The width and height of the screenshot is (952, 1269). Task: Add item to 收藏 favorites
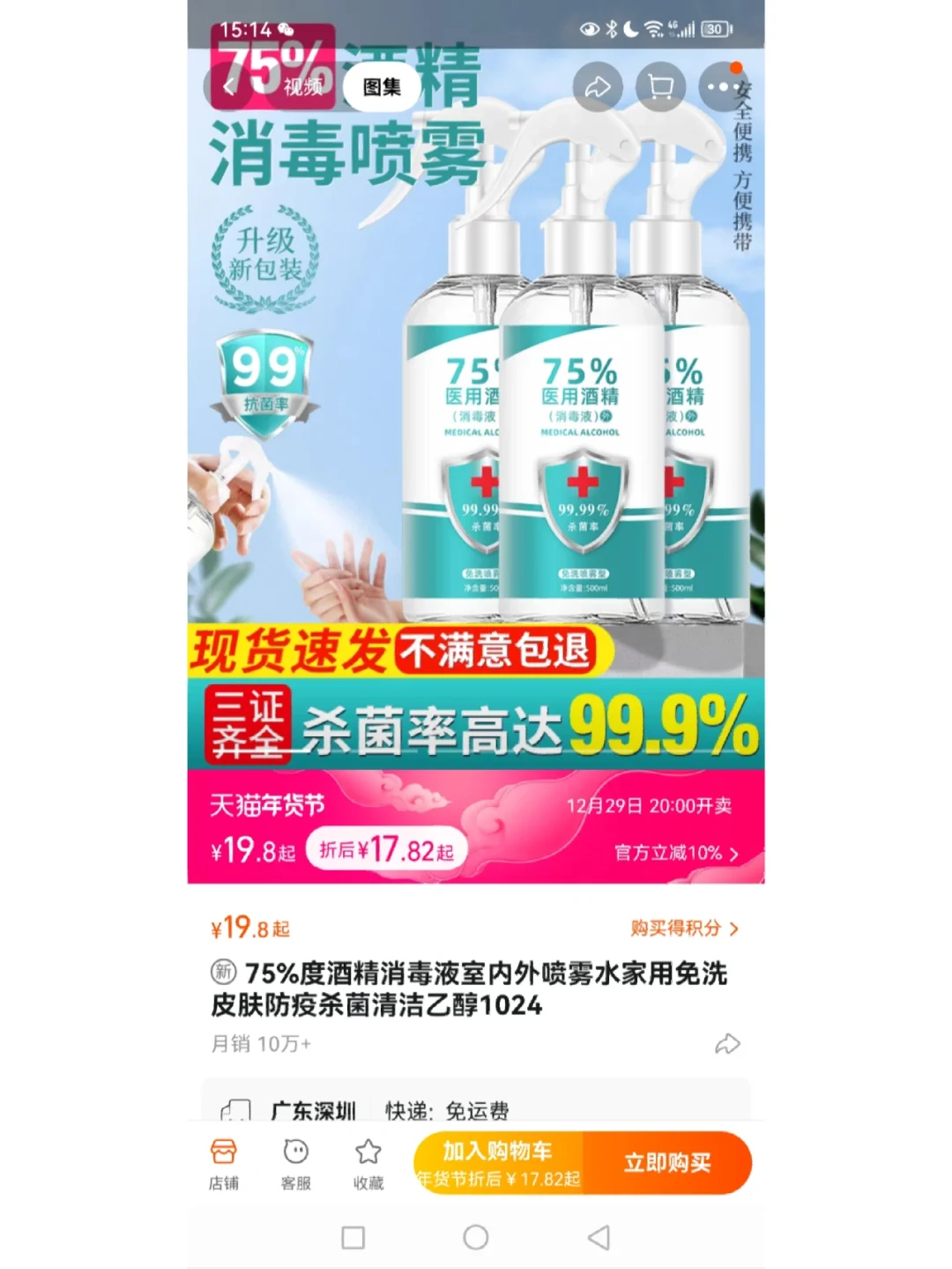368,1163
